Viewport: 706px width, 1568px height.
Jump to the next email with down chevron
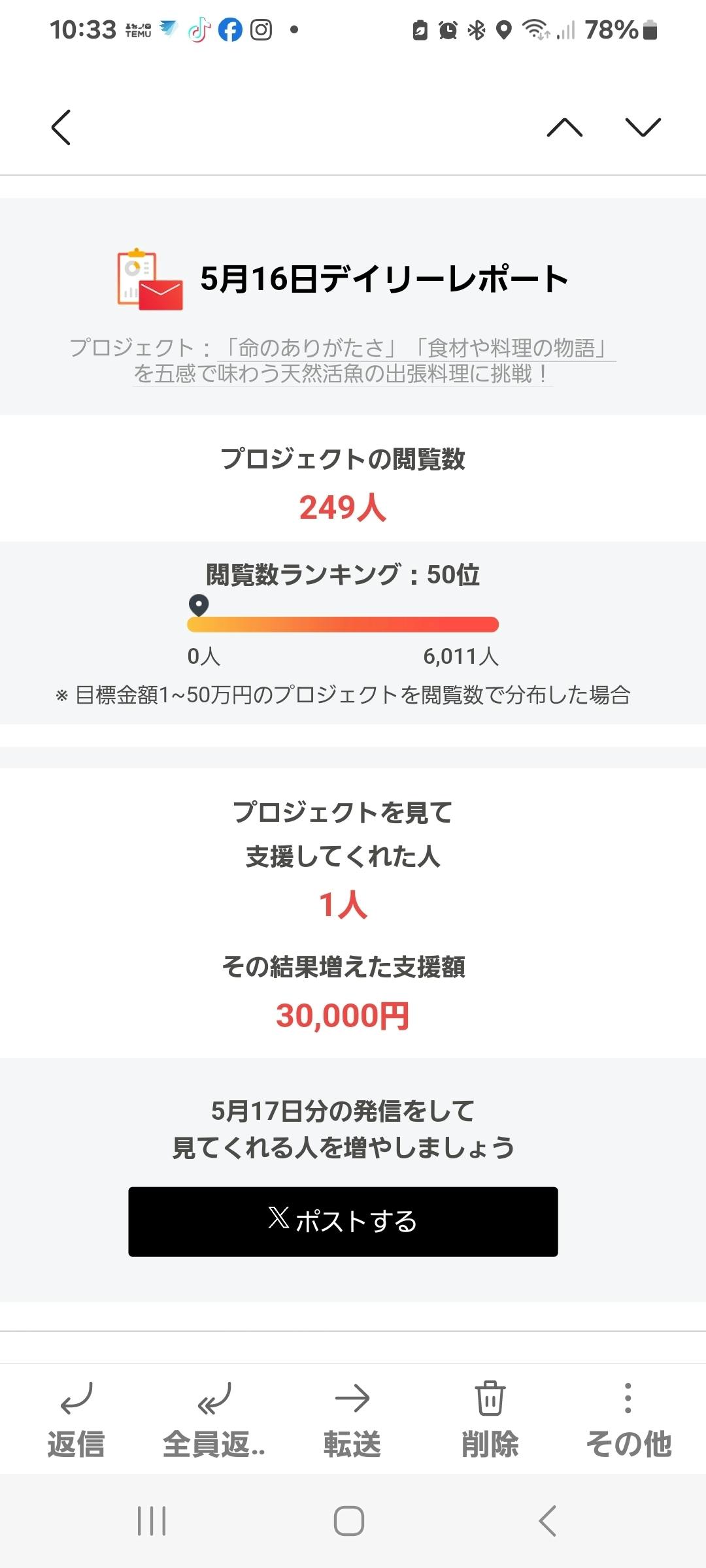pos(643,127)
